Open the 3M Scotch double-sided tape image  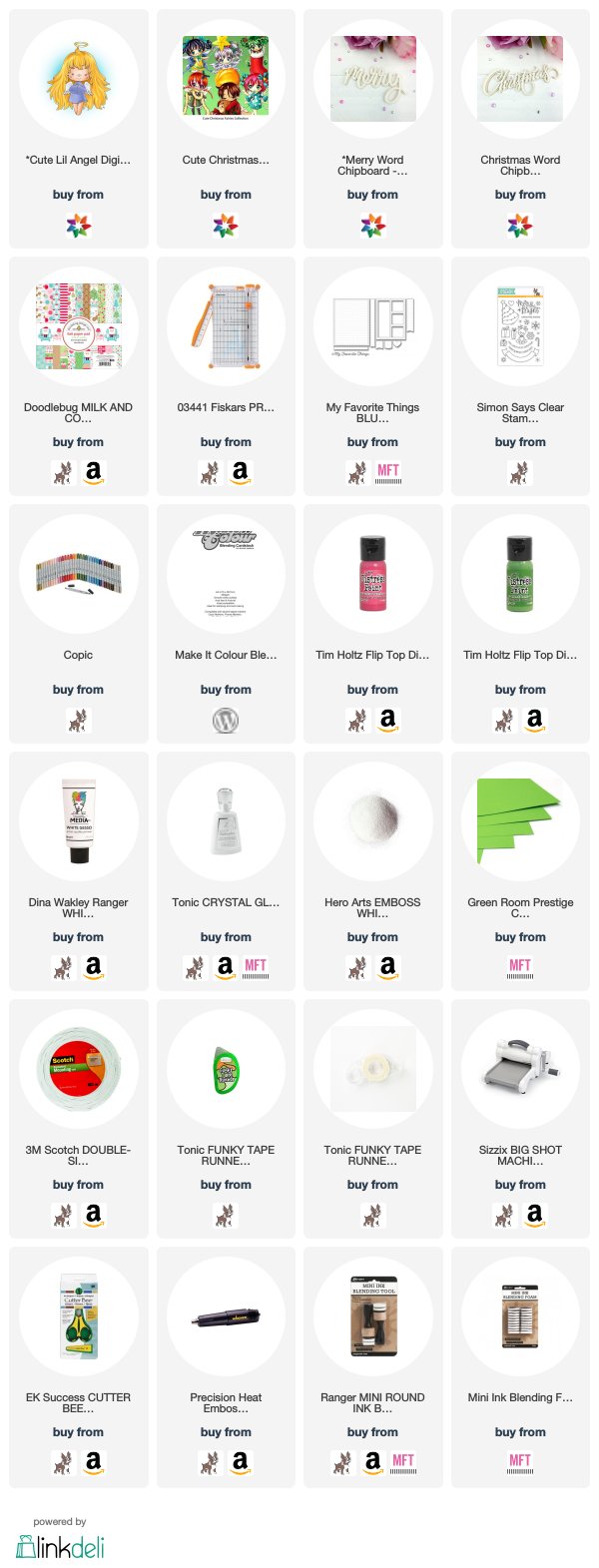coord(78,1069)
